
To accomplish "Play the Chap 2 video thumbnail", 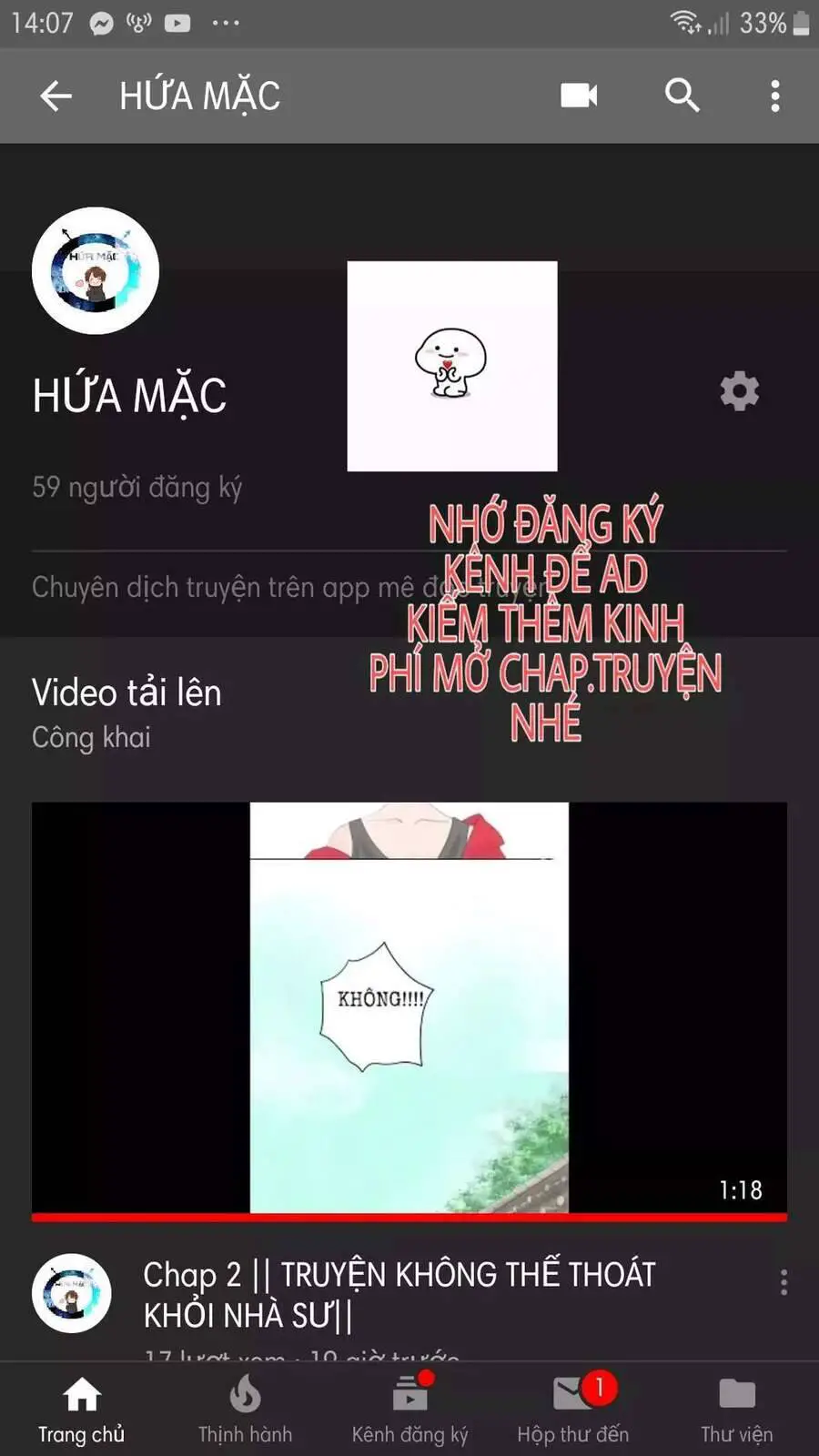I will coord(409,1008).
